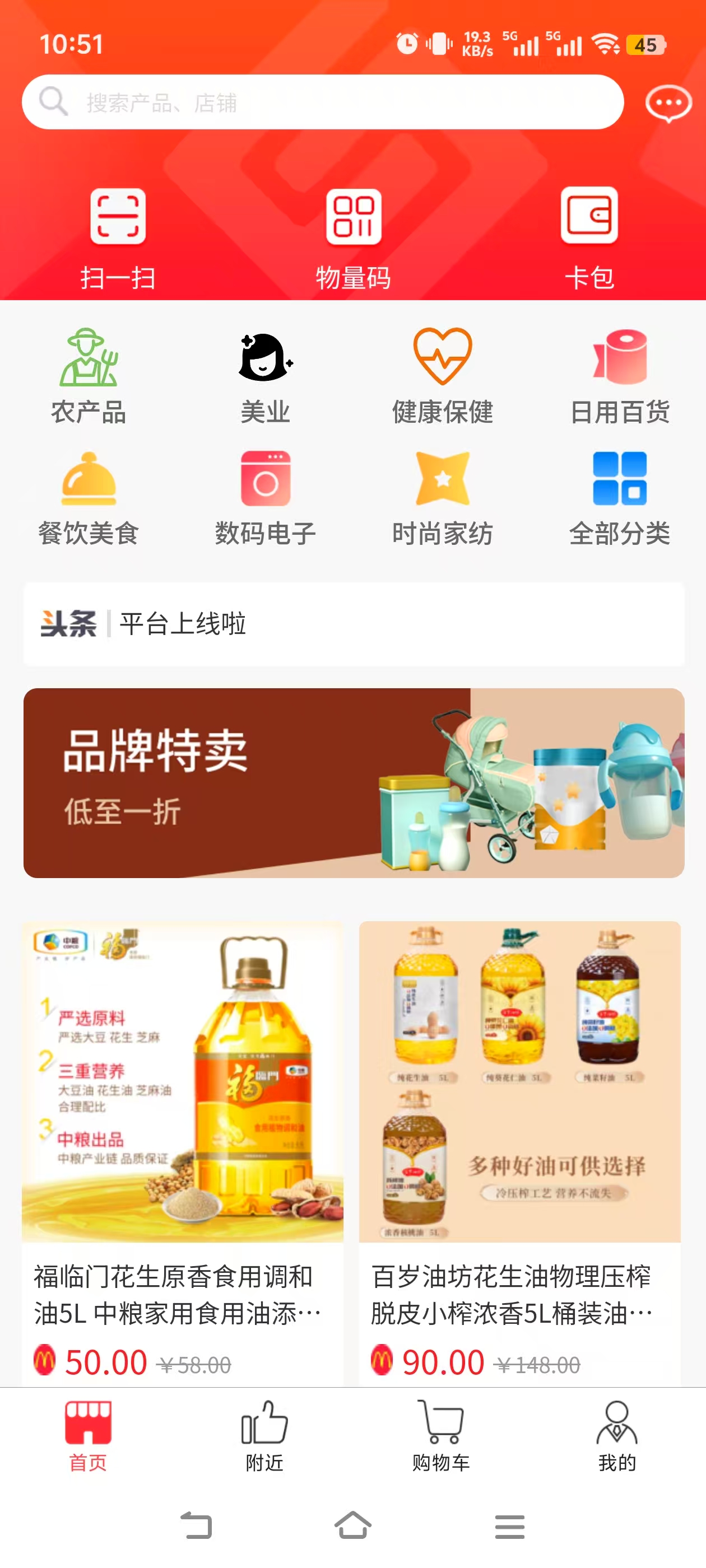Open 物量码 code

point(354,237)
